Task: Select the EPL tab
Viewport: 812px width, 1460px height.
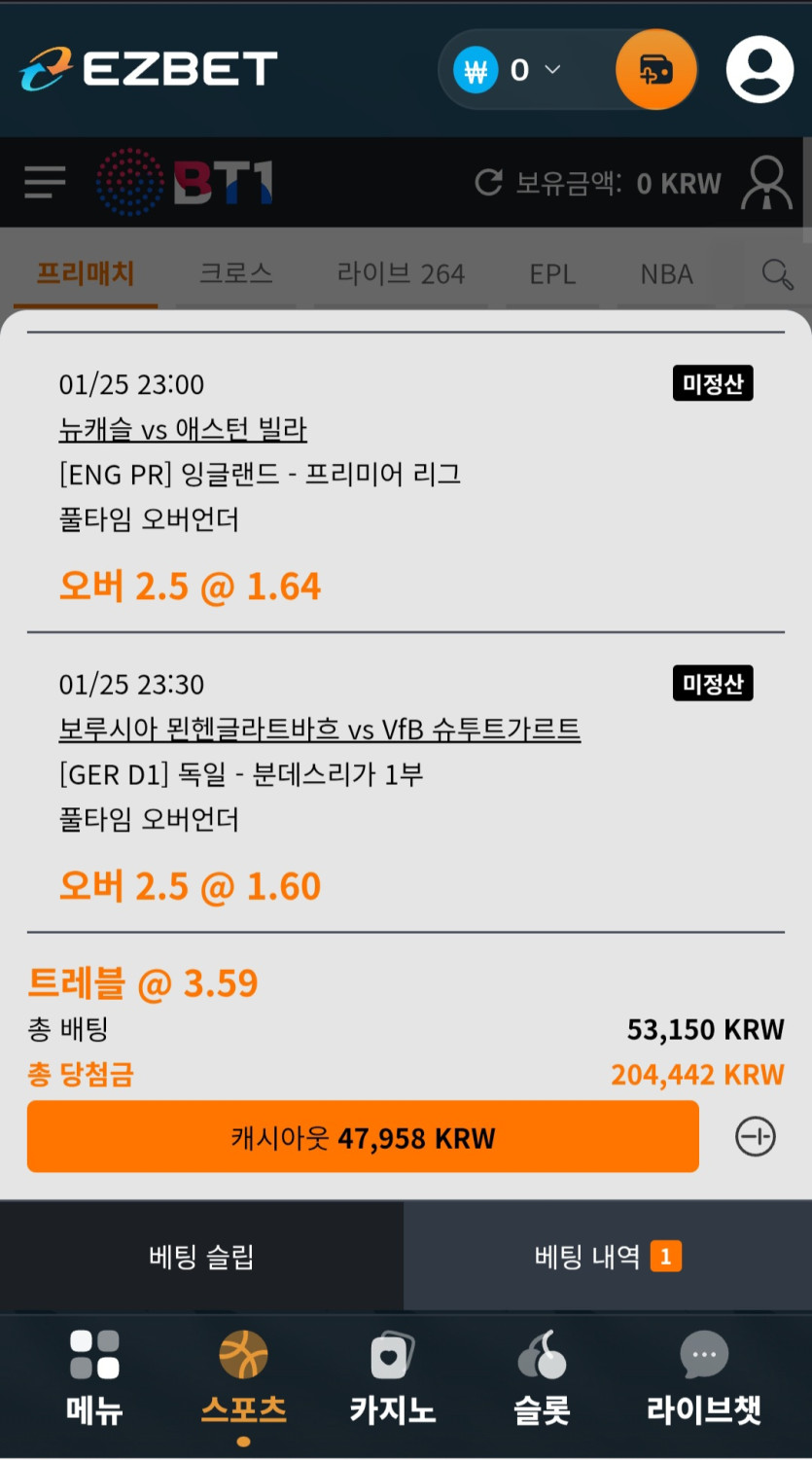Action: click(552, 273)
